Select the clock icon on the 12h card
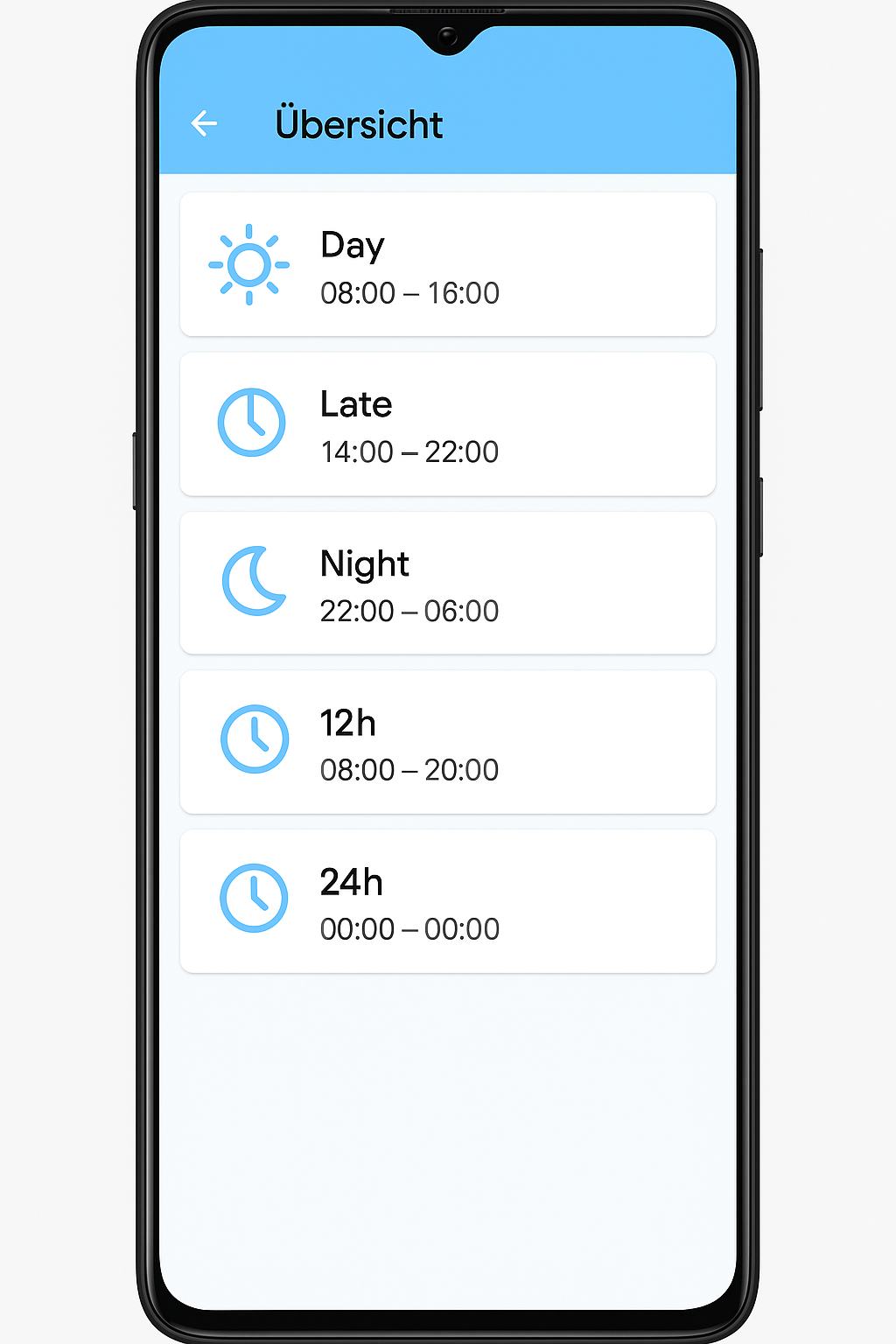896x1344 pixels. tap(254, 739)
